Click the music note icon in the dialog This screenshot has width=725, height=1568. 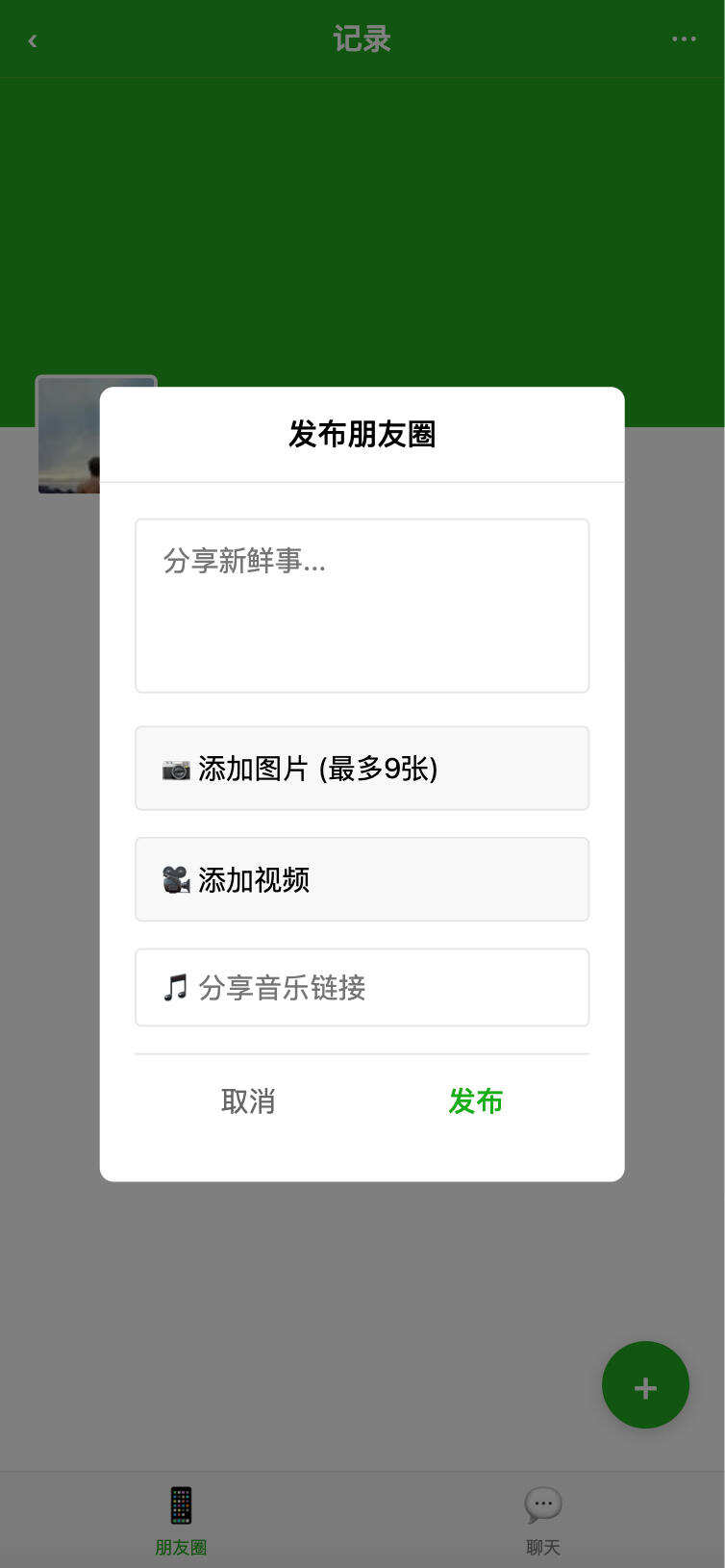click(x=174, y=987)
